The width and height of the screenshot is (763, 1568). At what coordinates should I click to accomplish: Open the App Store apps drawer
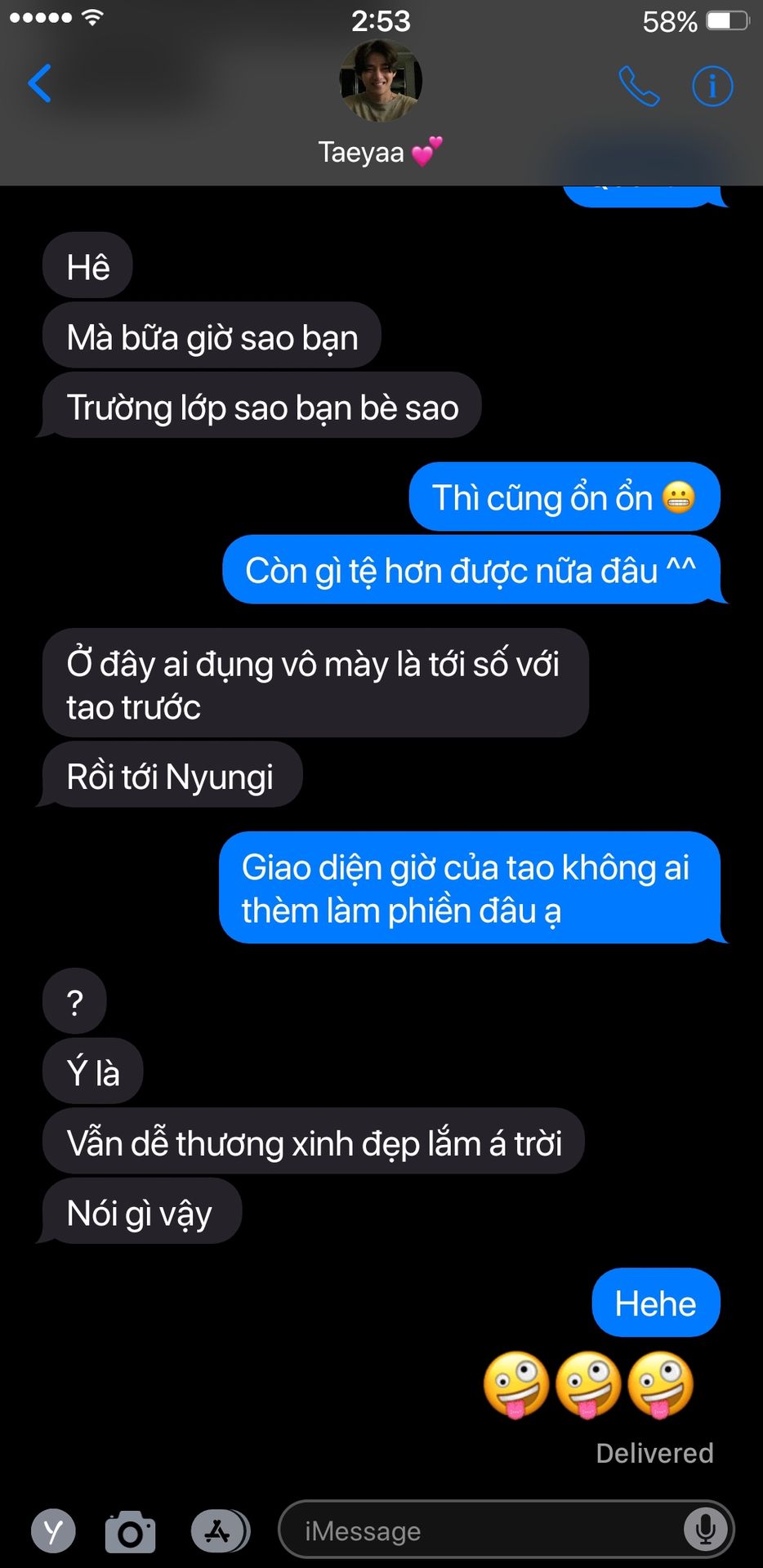pos(219,1531)
